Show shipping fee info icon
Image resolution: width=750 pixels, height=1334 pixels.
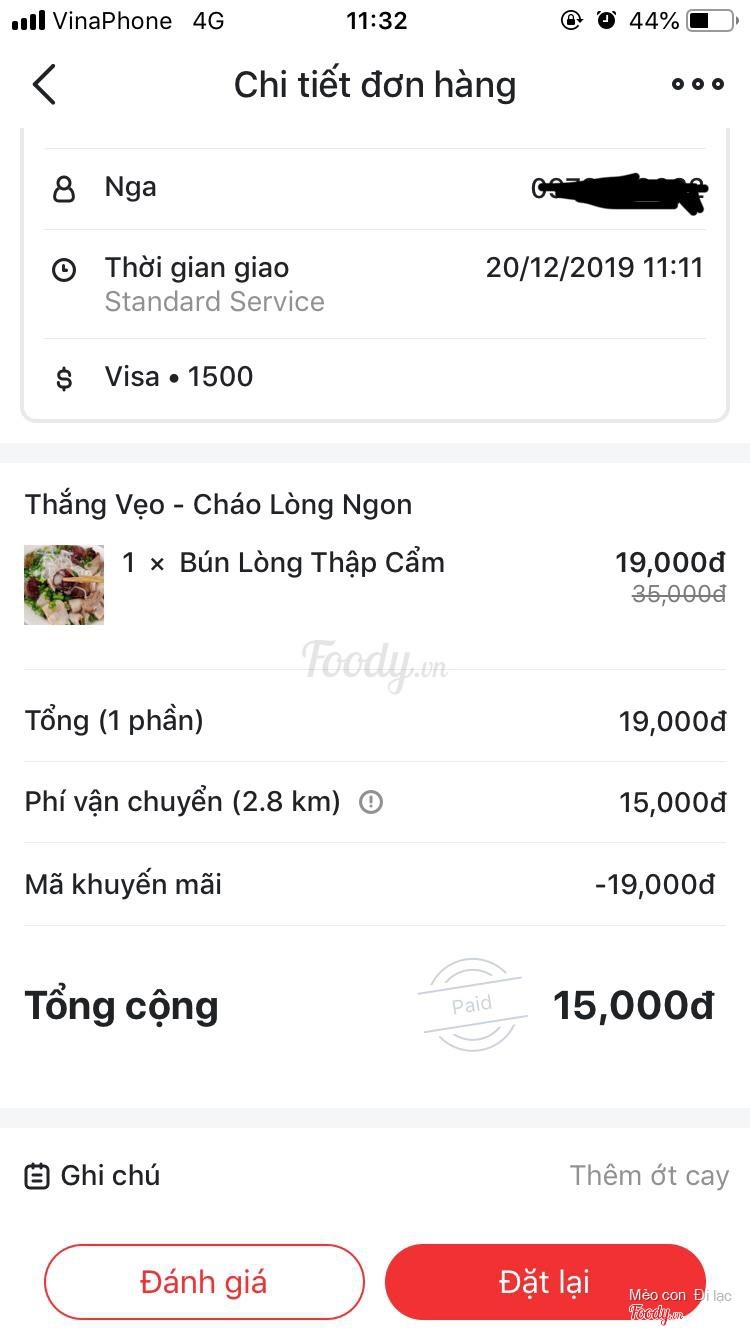(x=371, y=802)
